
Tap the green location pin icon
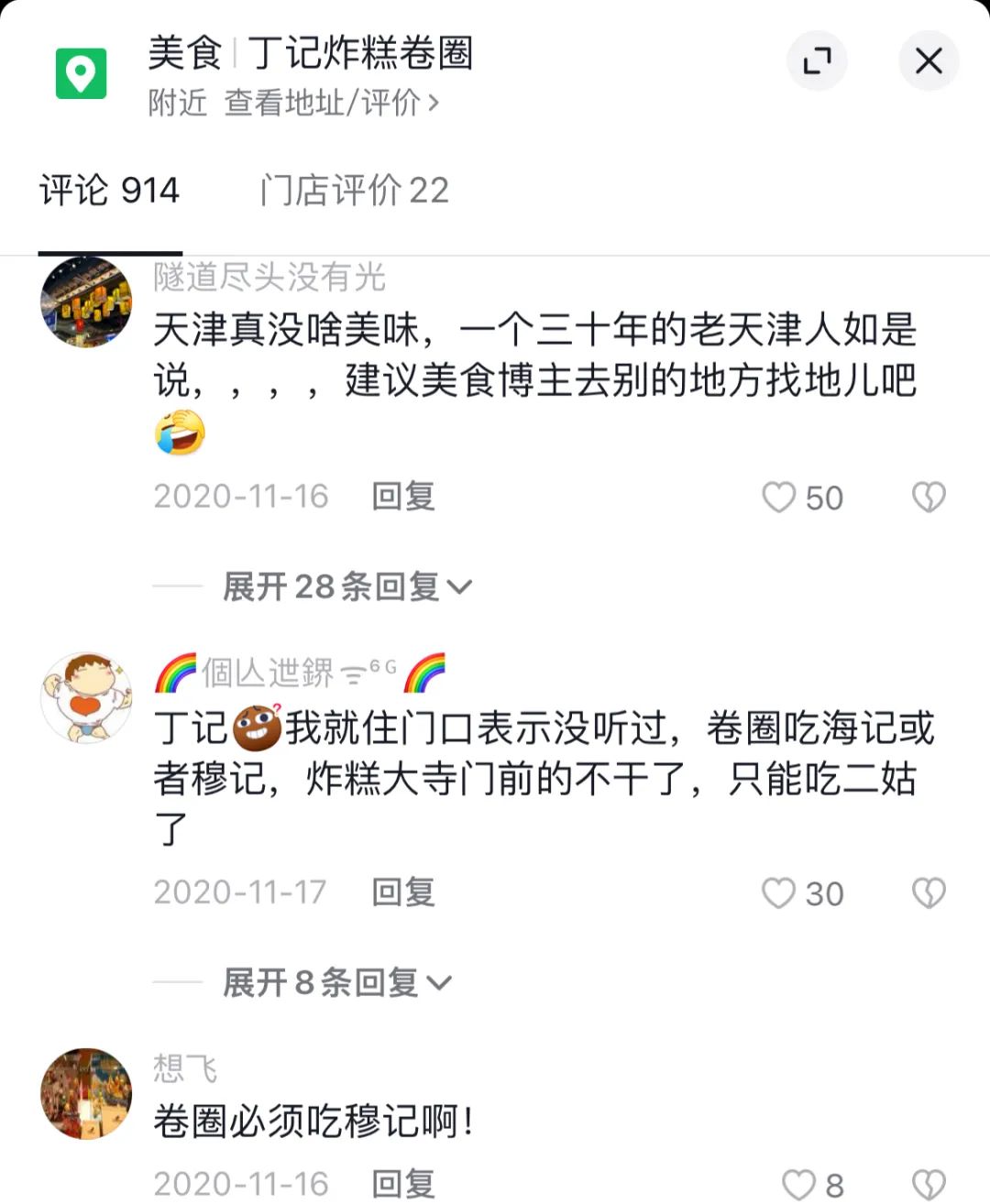coord(81,73)
